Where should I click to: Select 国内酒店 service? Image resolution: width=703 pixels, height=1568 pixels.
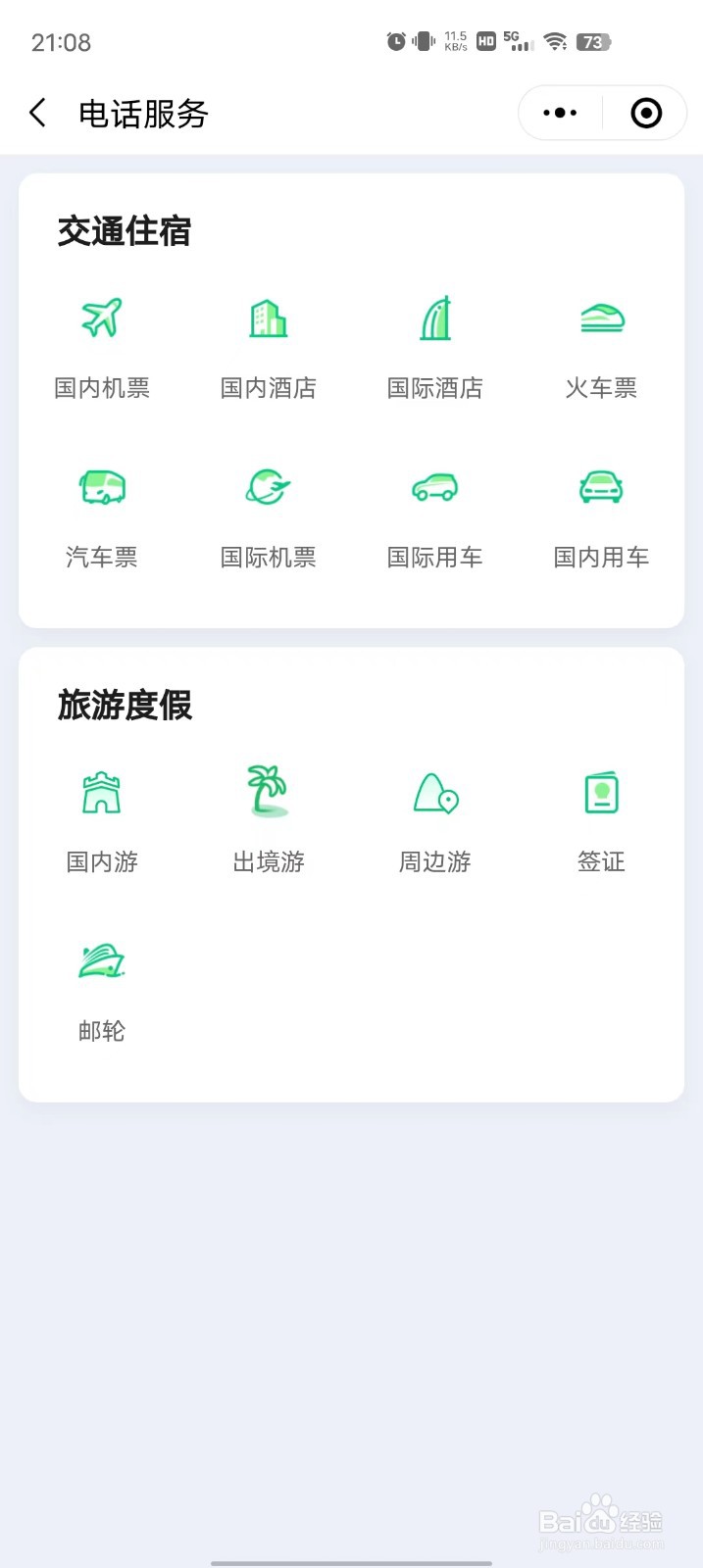pyautogui.click(x=269, y=345)
